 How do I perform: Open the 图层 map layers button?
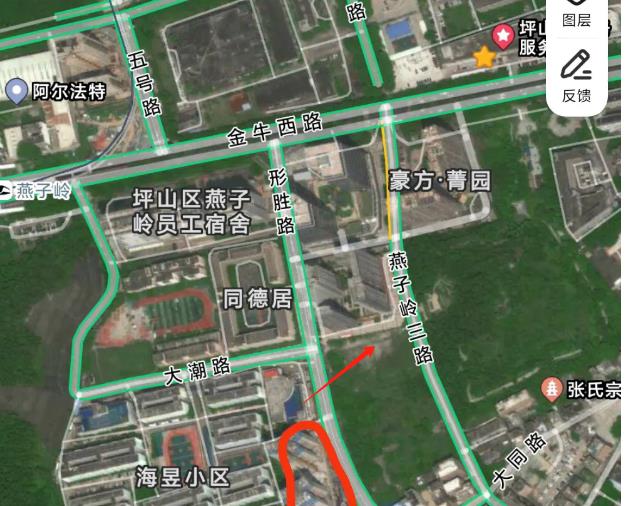click(x=577, y=13)
